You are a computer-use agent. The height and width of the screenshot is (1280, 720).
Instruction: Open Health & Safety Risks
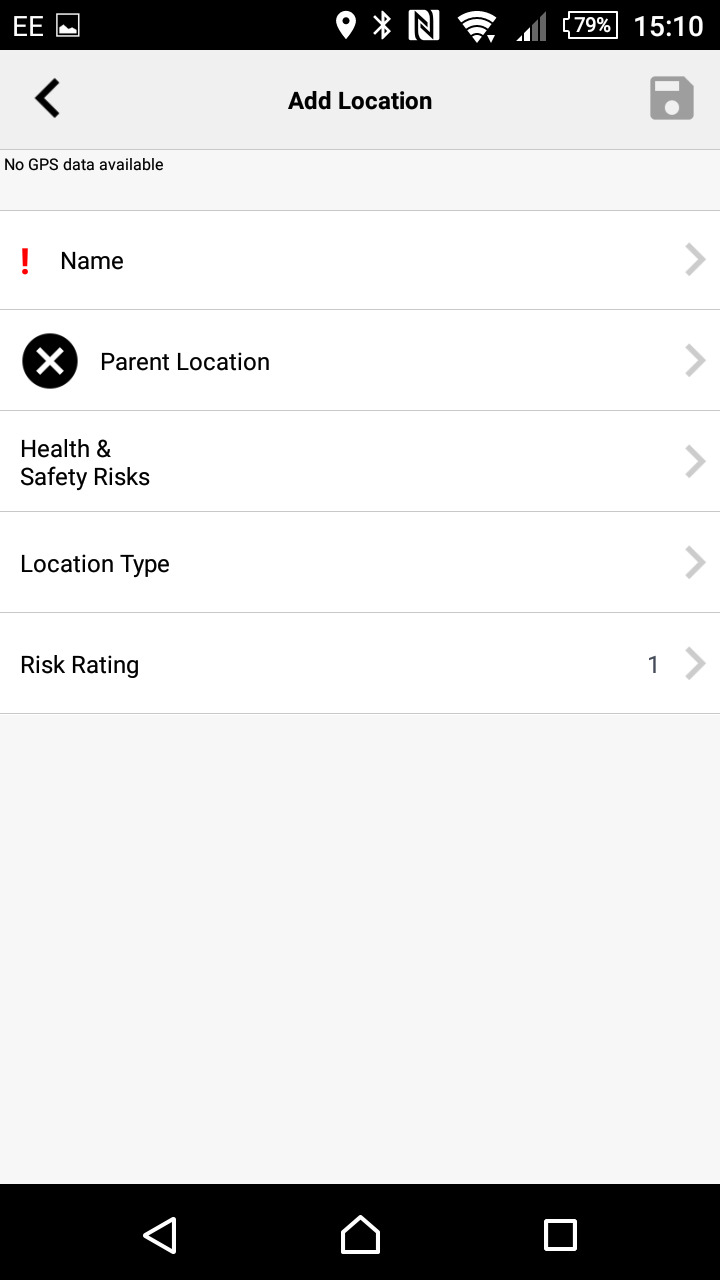pyautogui.click(x=360, y=462)
